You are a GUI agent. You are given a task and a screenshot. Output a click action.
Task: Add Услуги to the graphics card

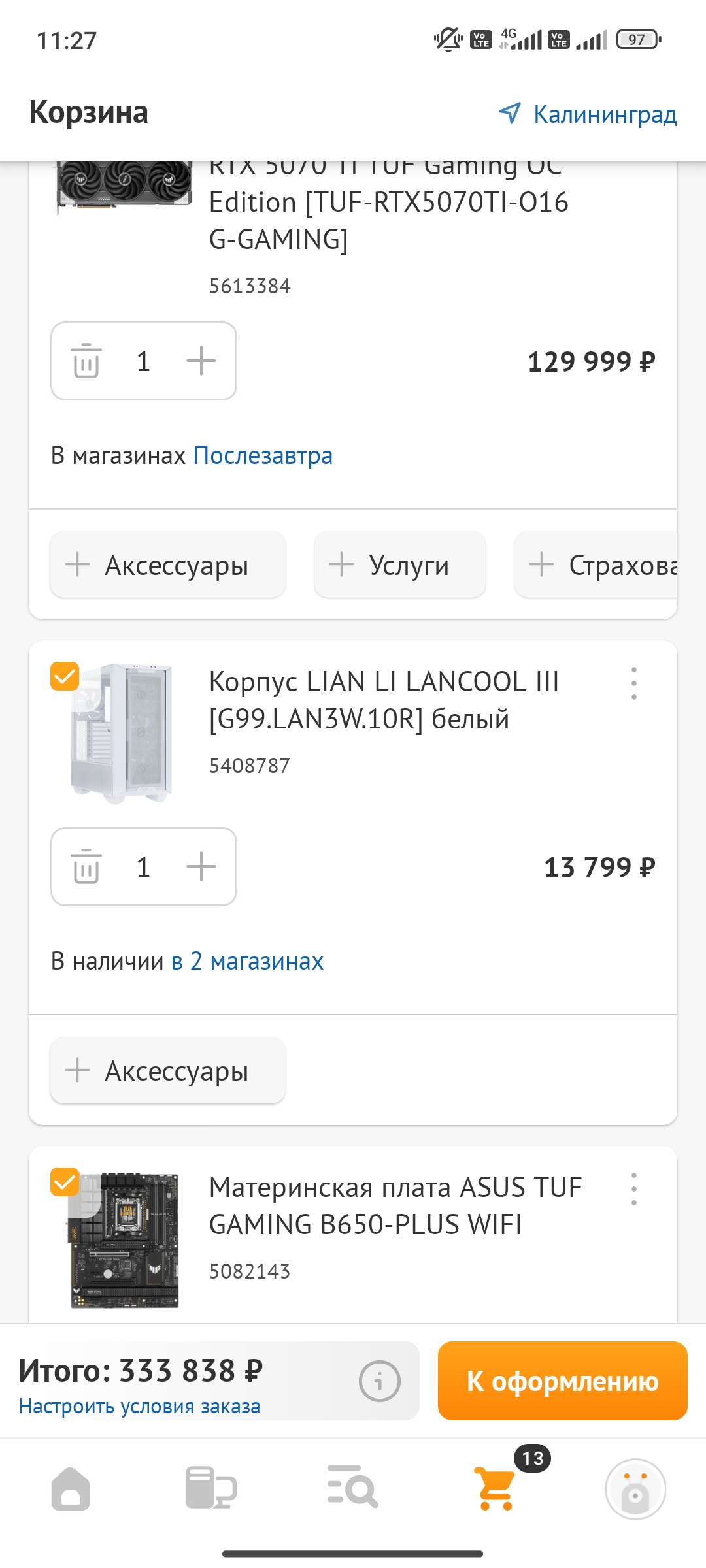[x=400, y=564]
